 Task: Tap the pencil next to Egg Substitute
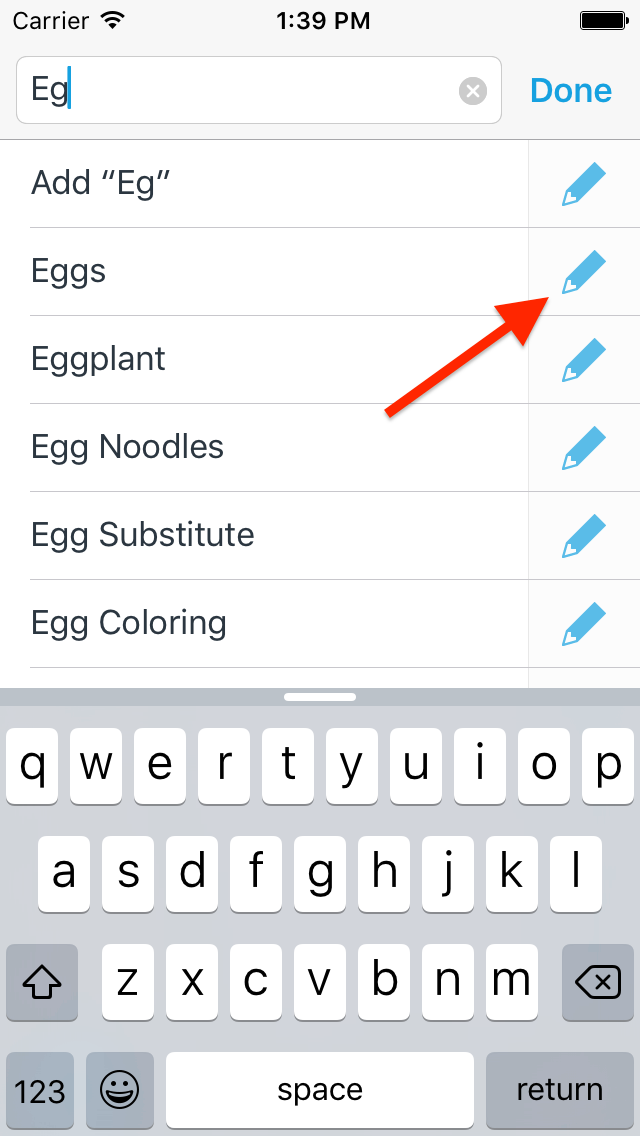583,535
